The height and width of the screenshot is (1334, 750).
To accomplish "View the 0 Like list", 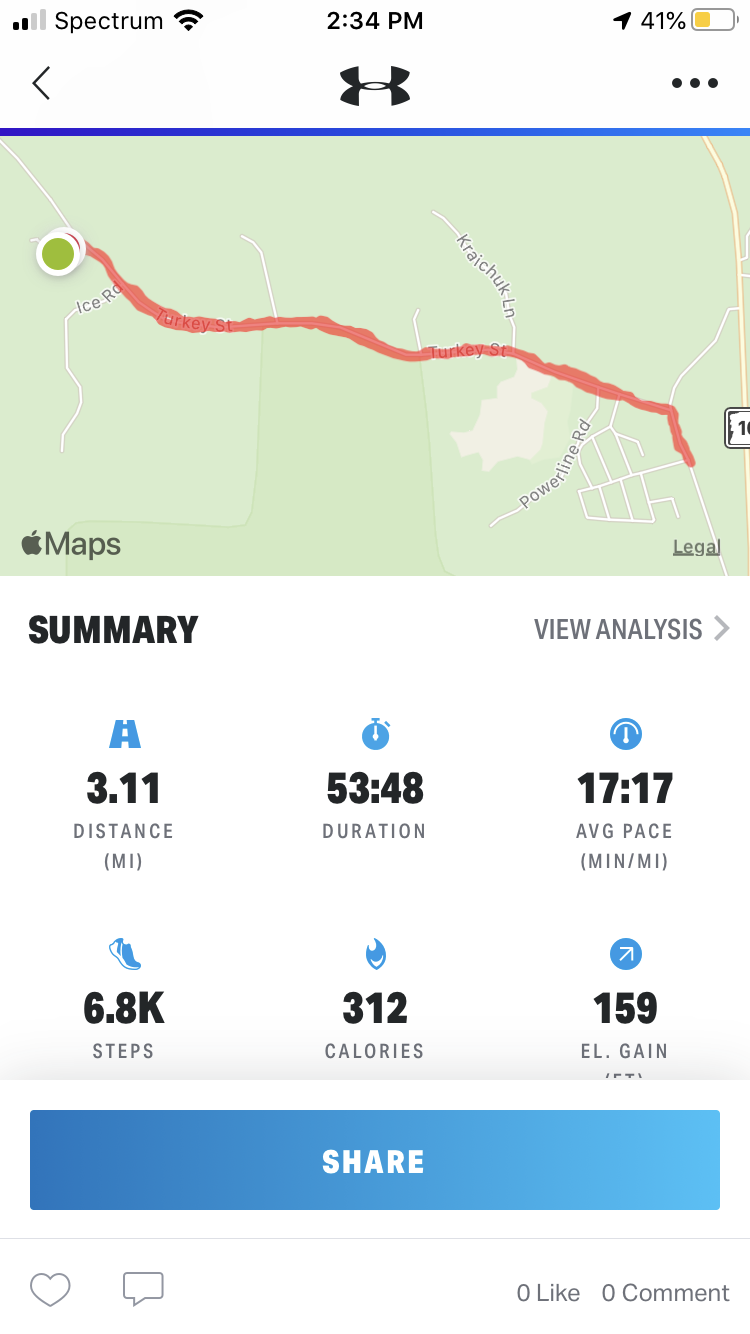I will pyautogui.click(x=548, y=1293).
